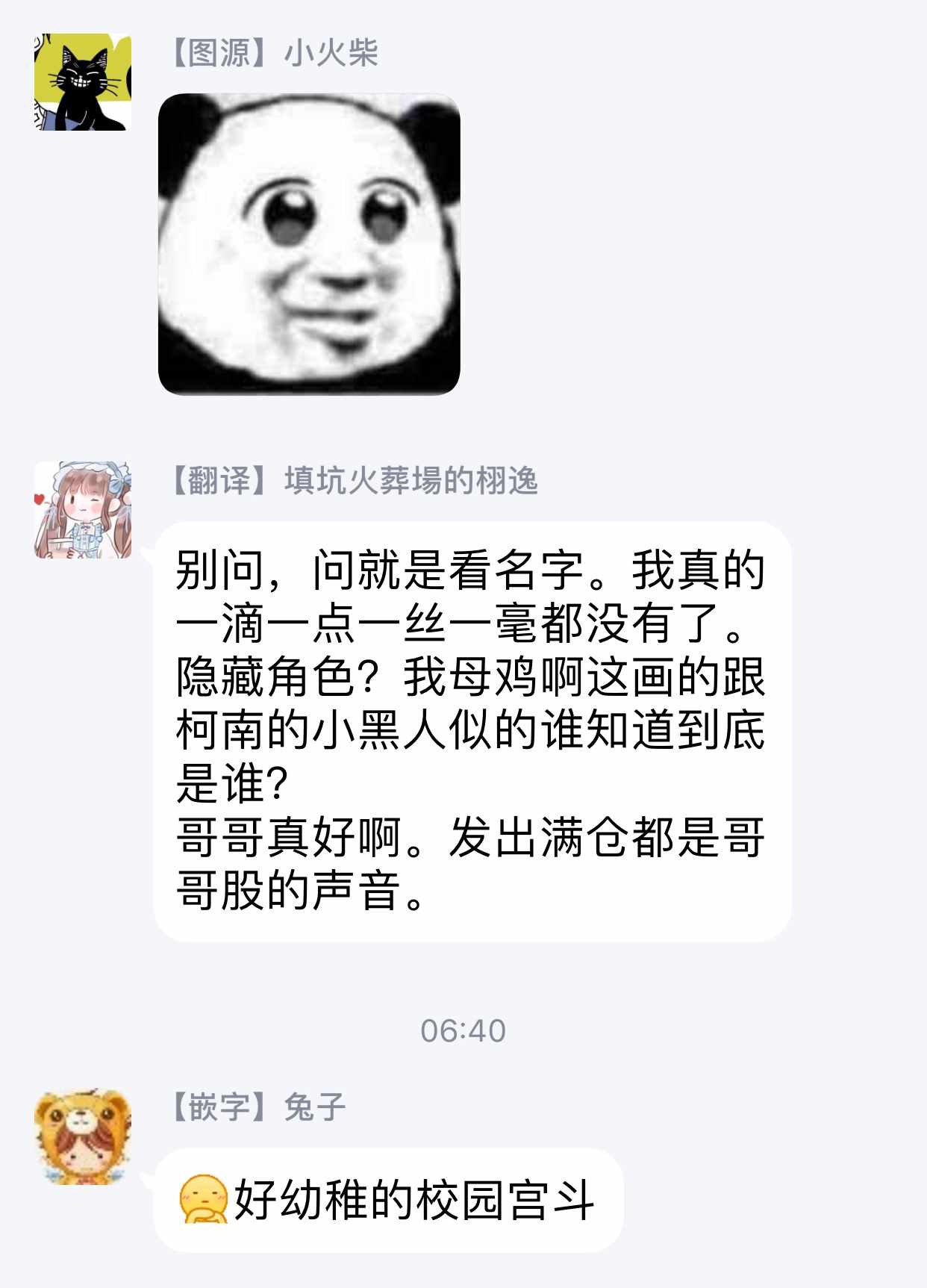Open 小火柴's black cat avatar

tap(83, 82)
